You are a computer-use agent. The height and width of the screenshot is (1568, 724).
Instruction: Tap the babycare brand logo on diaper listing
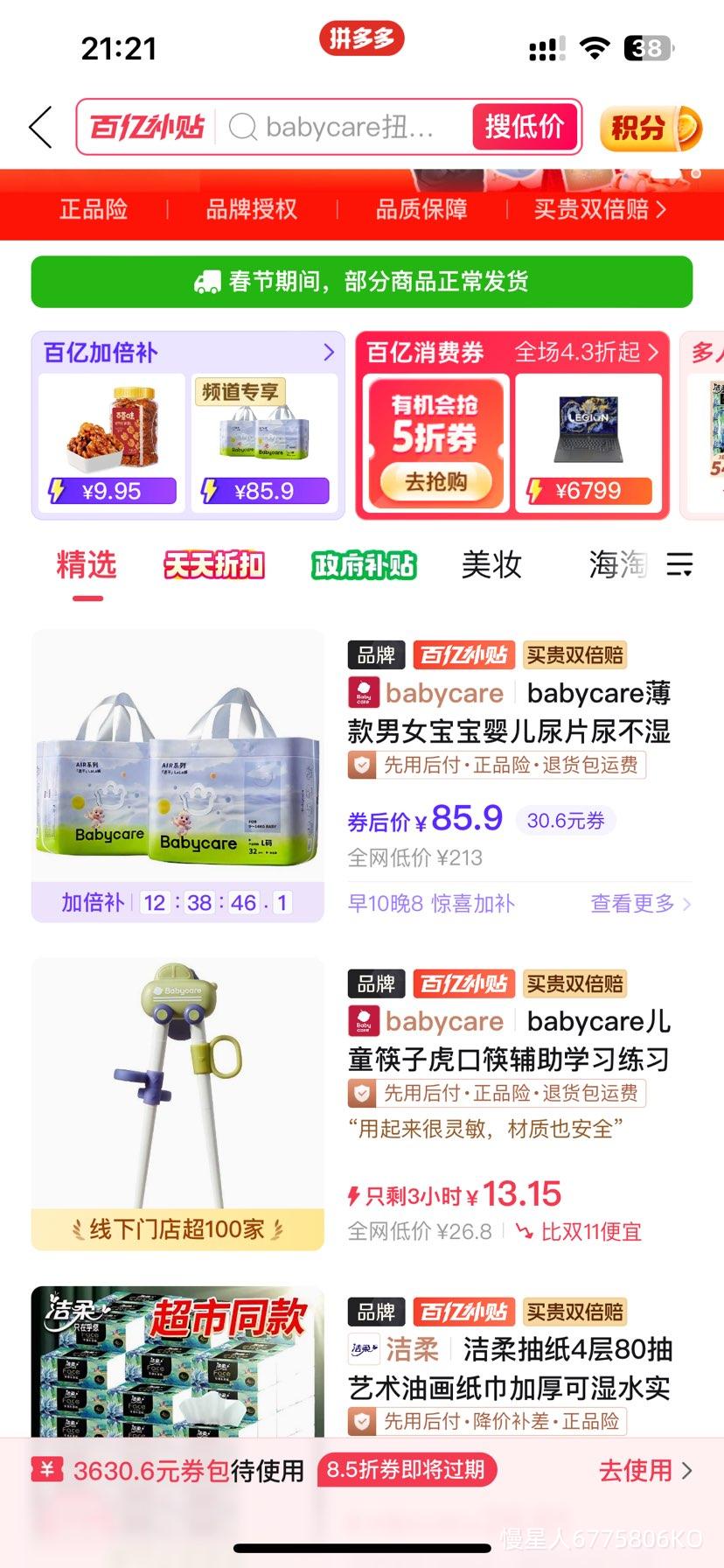362,692
